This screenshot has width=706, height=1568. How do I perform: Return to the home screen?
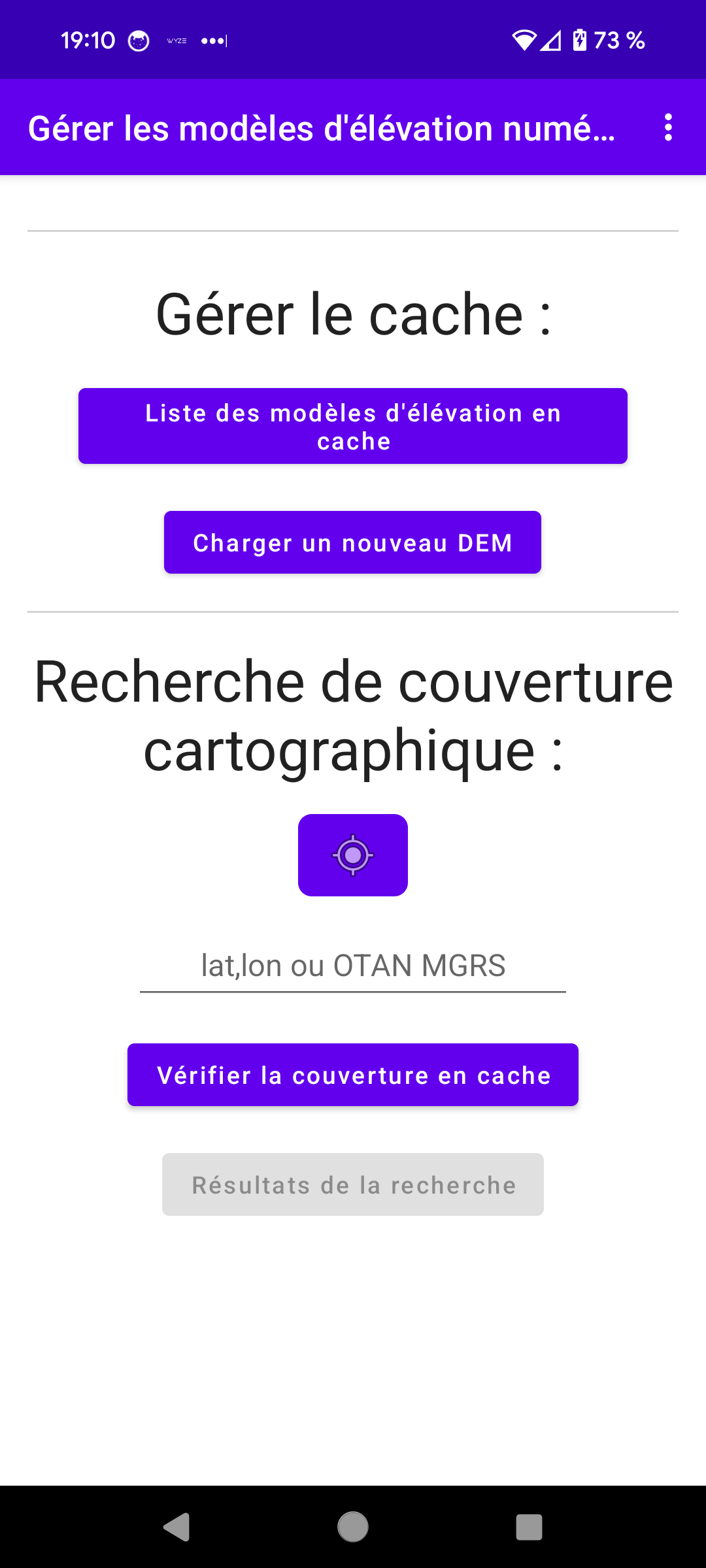pos(353,1527)
